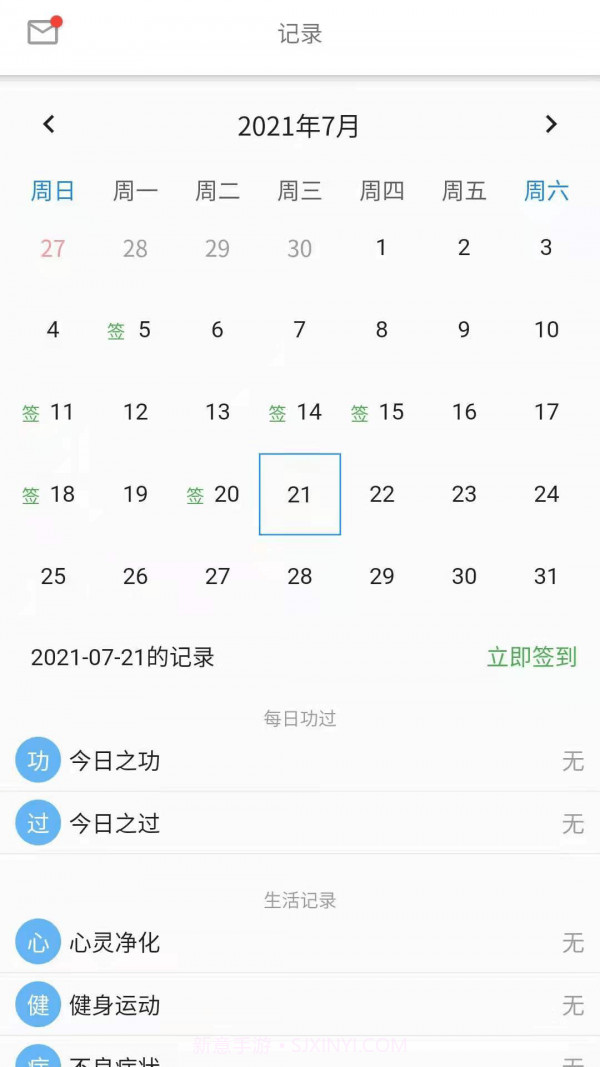600x1067 pixels.
Task: Choose July 18 on the calendar
Action: [54, 494]
